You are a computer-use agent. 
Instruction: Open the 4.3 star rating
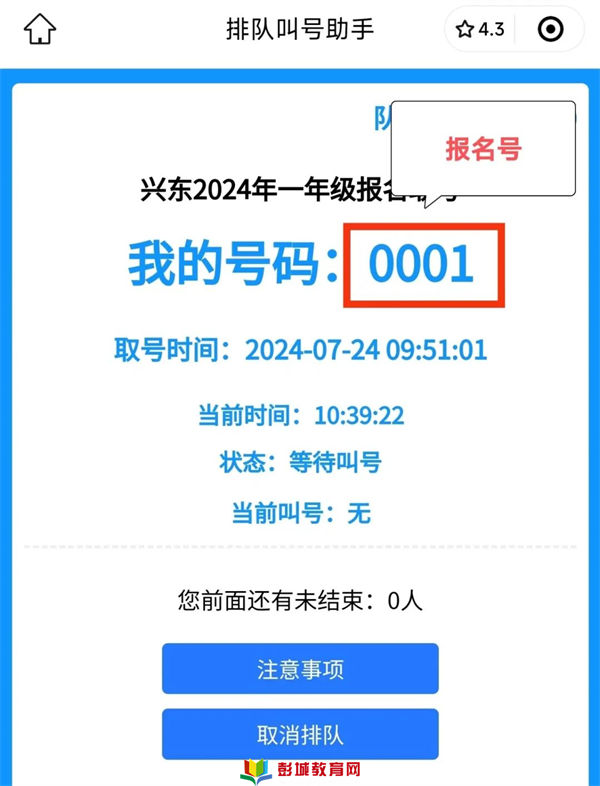tap(480, 30)
